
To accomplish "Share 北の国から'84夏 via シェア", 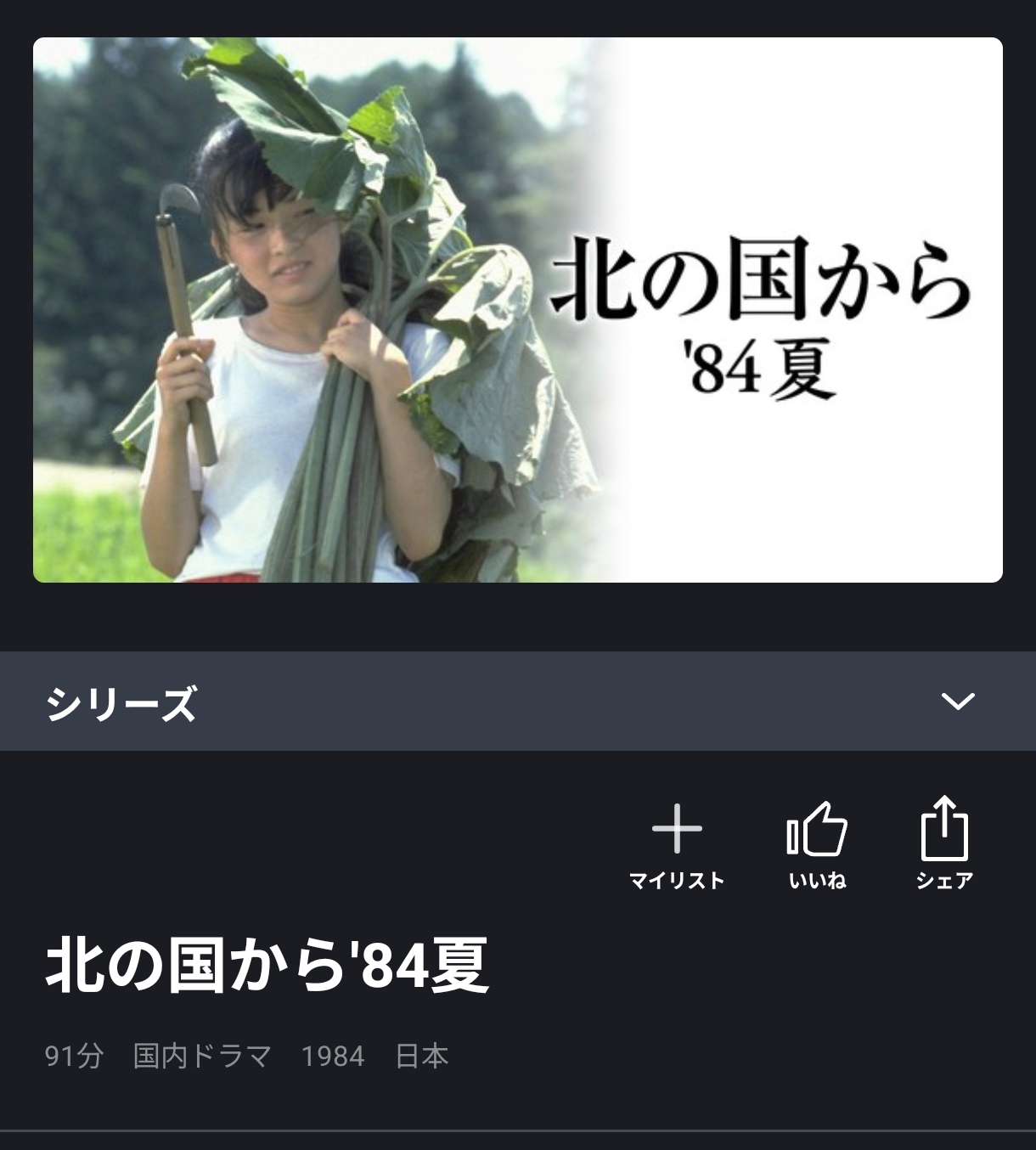I will (x=944, y=842).
